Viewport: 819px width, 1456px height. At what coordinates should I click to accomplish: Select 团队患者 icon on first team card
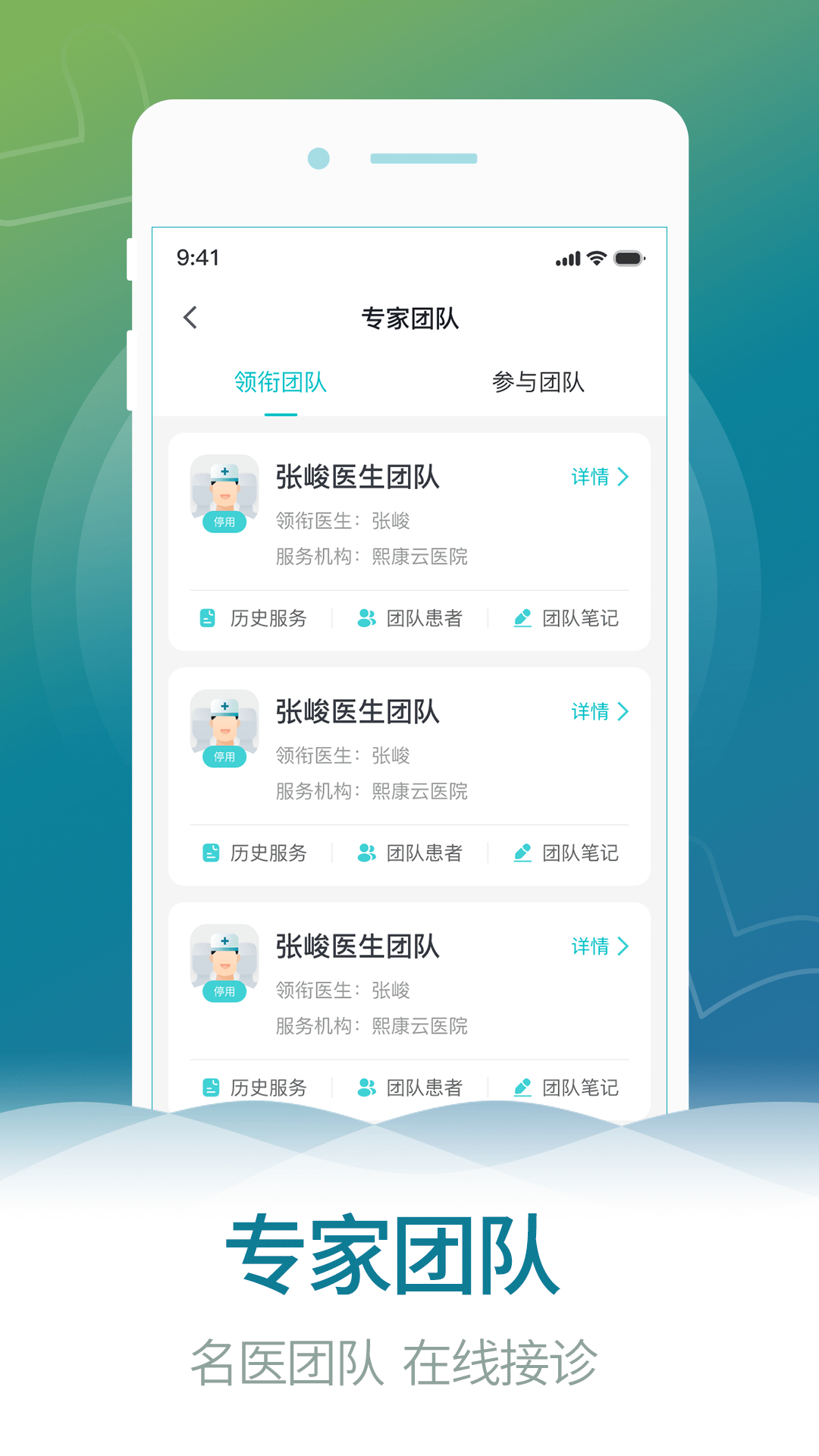(x=366, y=619)
